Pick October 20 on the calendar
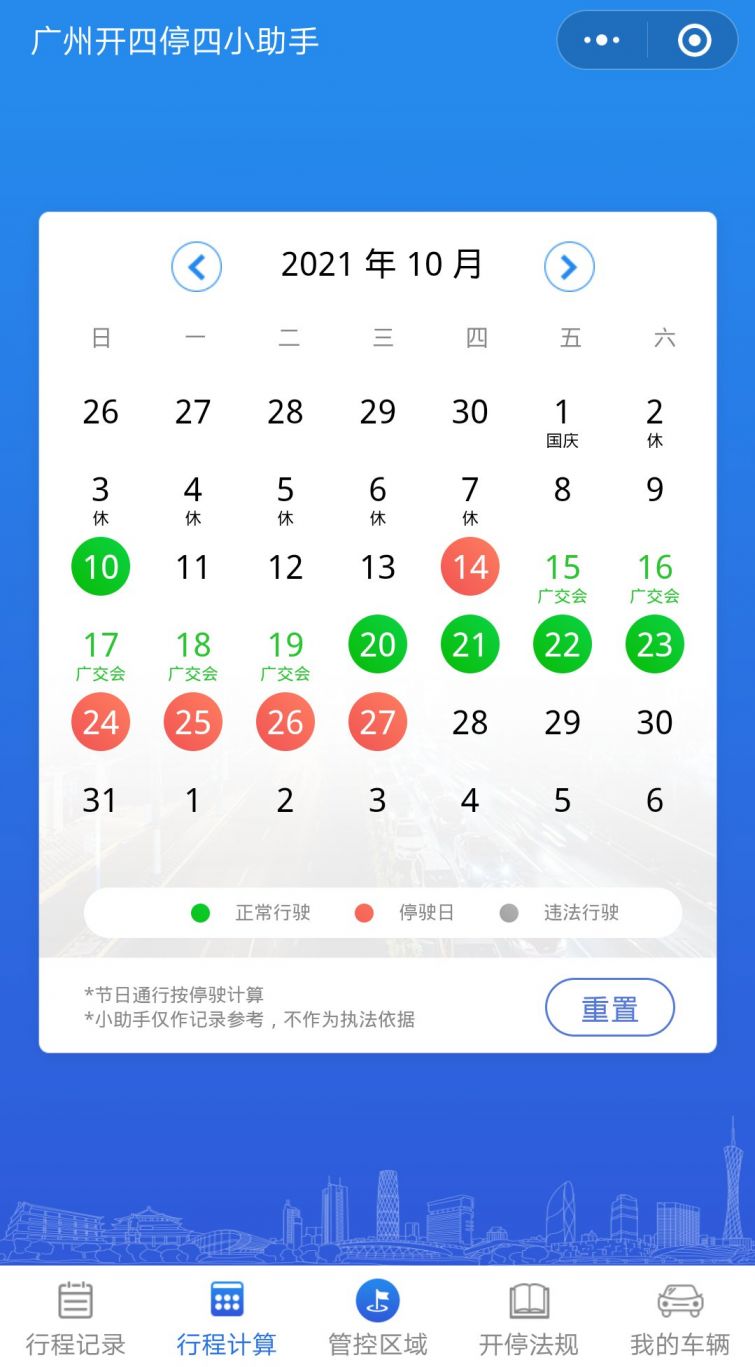Image resolution: width=755 pixels, height=1367 pixels. point(378,645)
